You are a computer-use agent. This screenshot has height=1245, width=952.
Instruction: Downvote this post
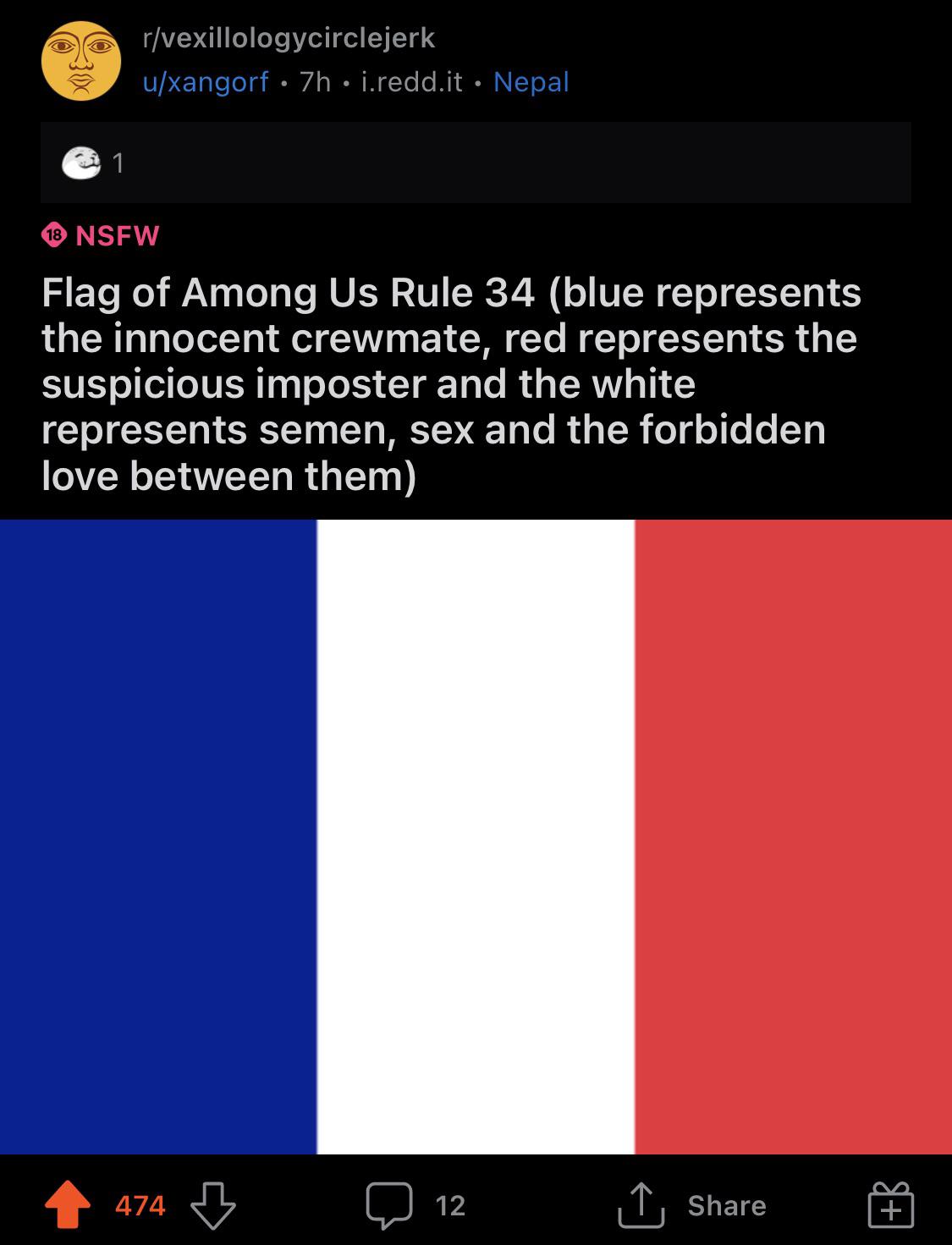click(213, 1205)
